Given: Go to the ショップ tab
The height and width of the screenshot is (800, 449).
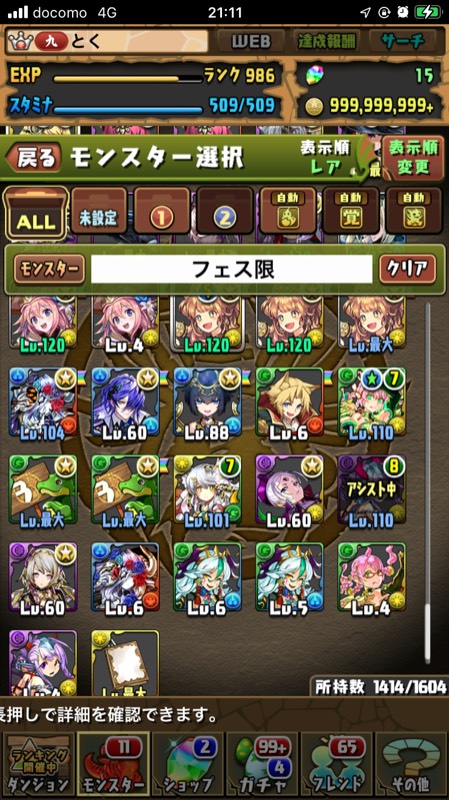Looking at the screenshot, I should (188, 764).
